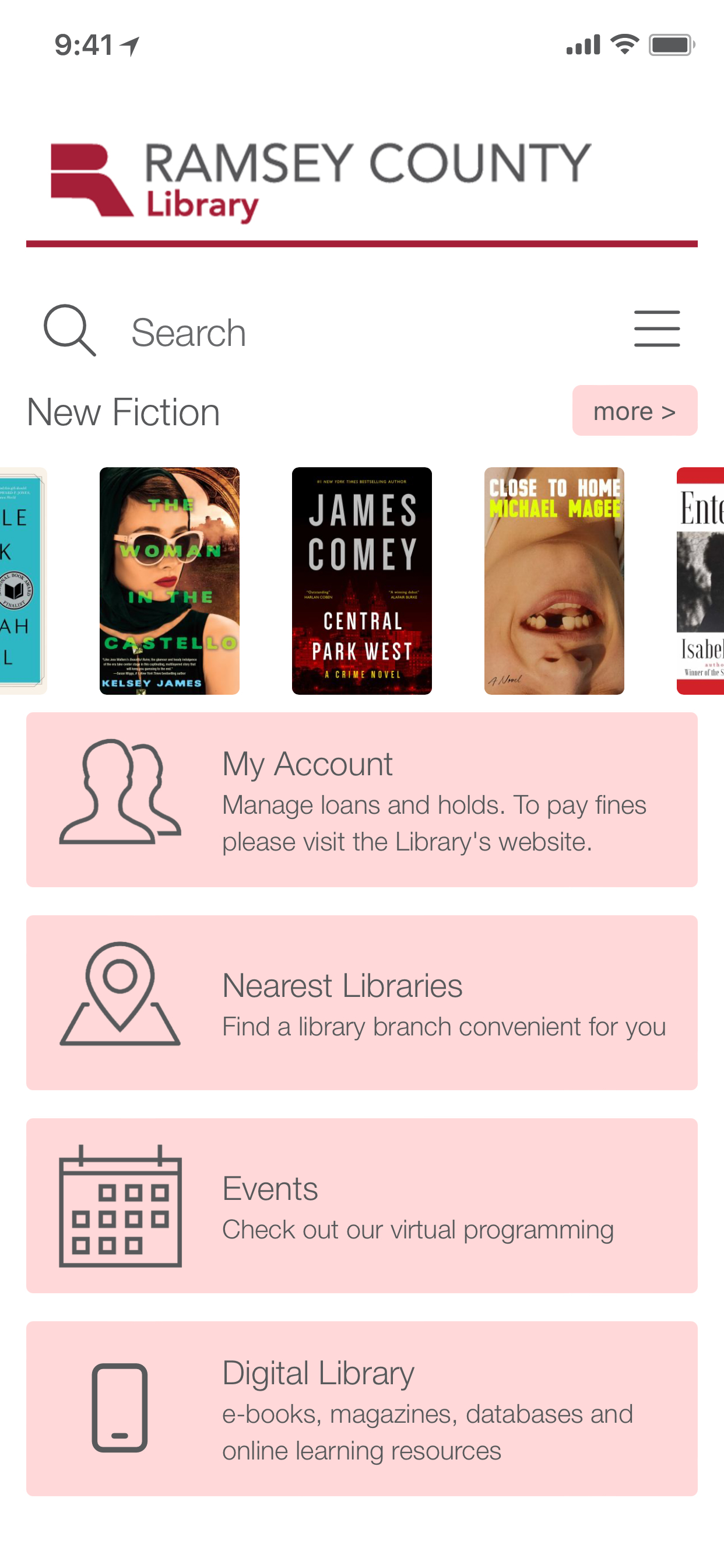Go to Digital Library
The width and height of the screenshot is (724, 1568).
(x=361, y=1408)
